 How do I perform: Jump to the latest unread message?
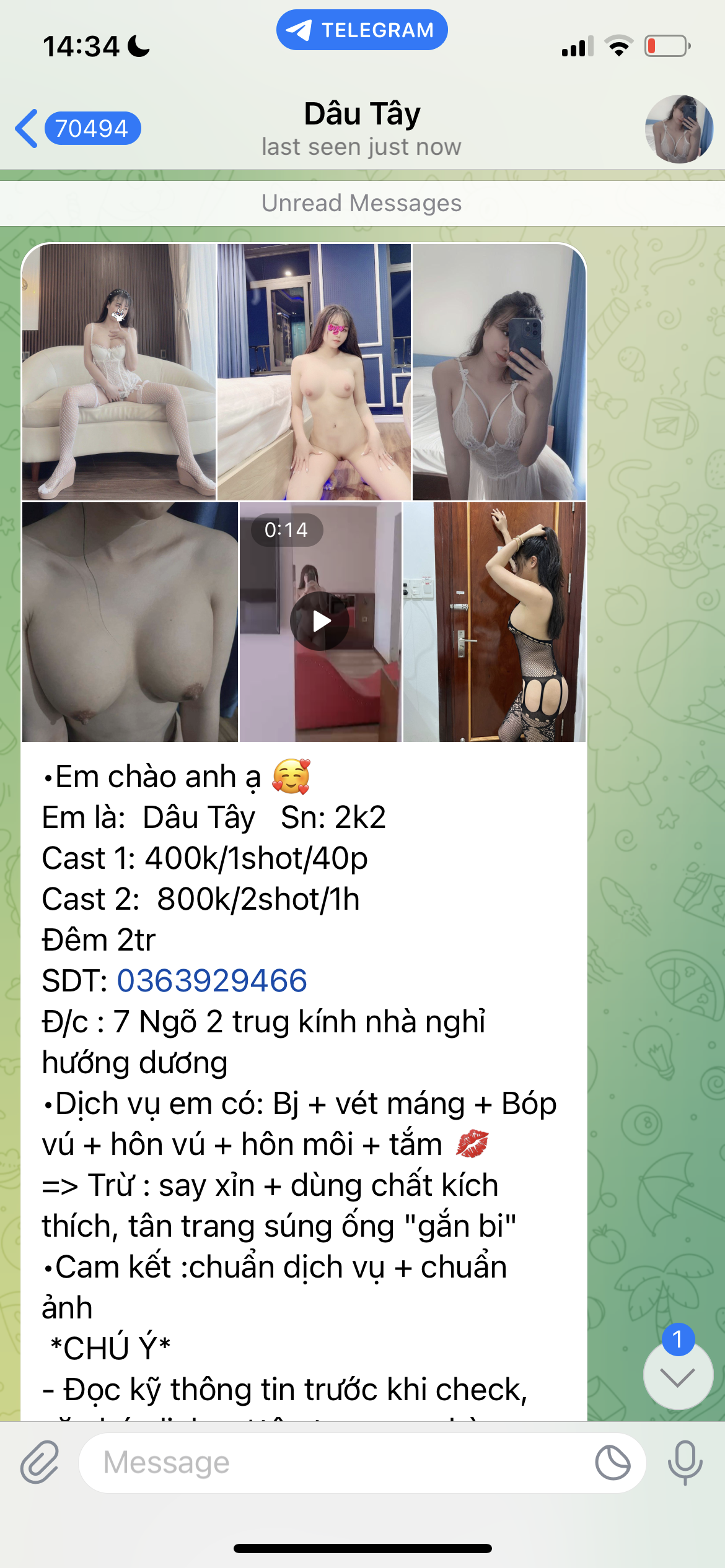point(678,1377)
